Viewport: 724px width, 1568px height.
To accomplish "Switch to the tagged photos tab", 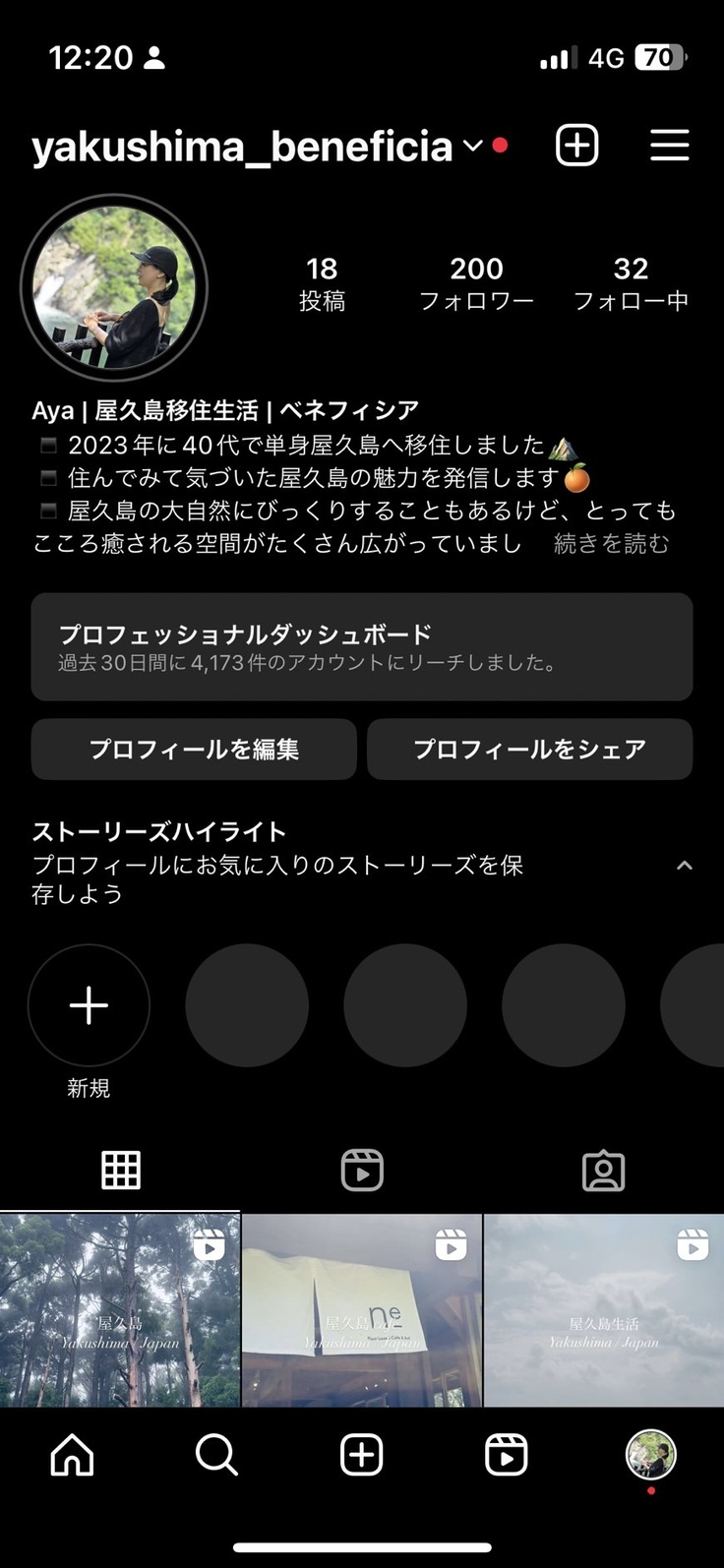I will (603, 1170).
